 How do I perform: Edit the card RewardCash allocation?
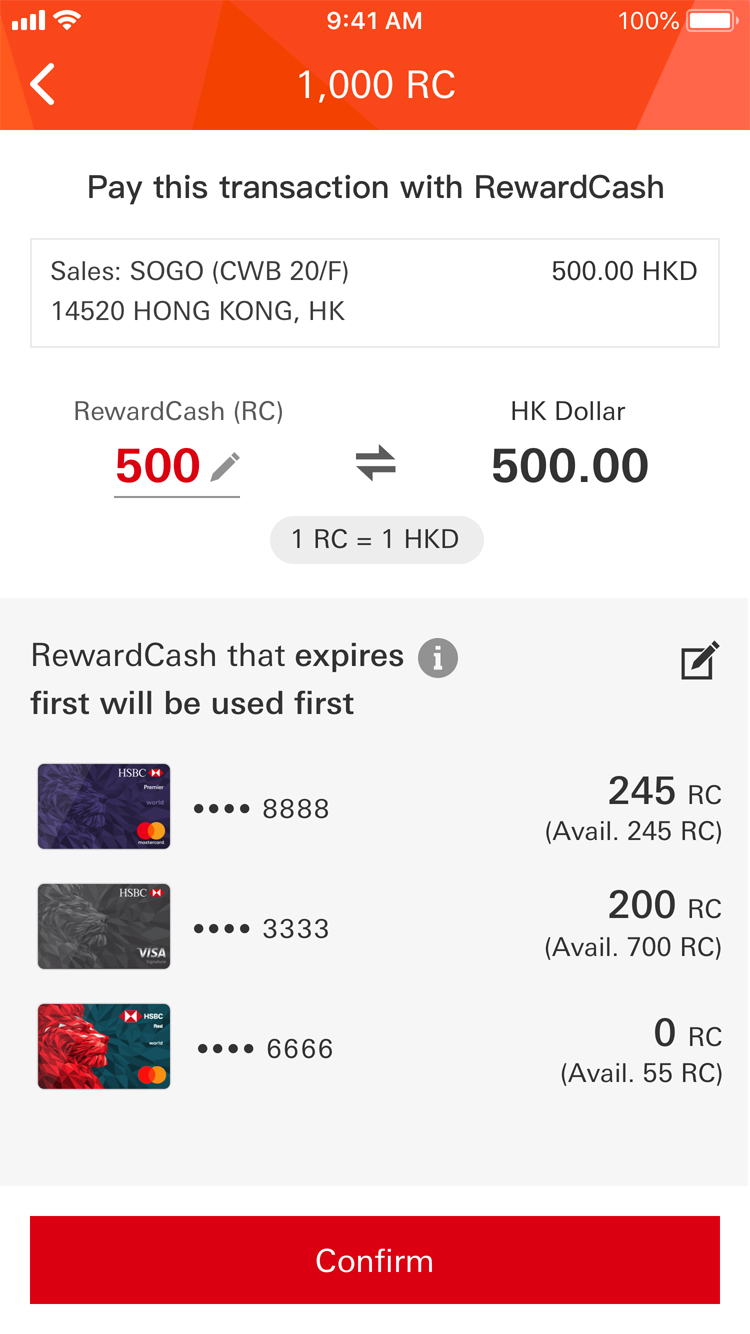tap(699, 661)
